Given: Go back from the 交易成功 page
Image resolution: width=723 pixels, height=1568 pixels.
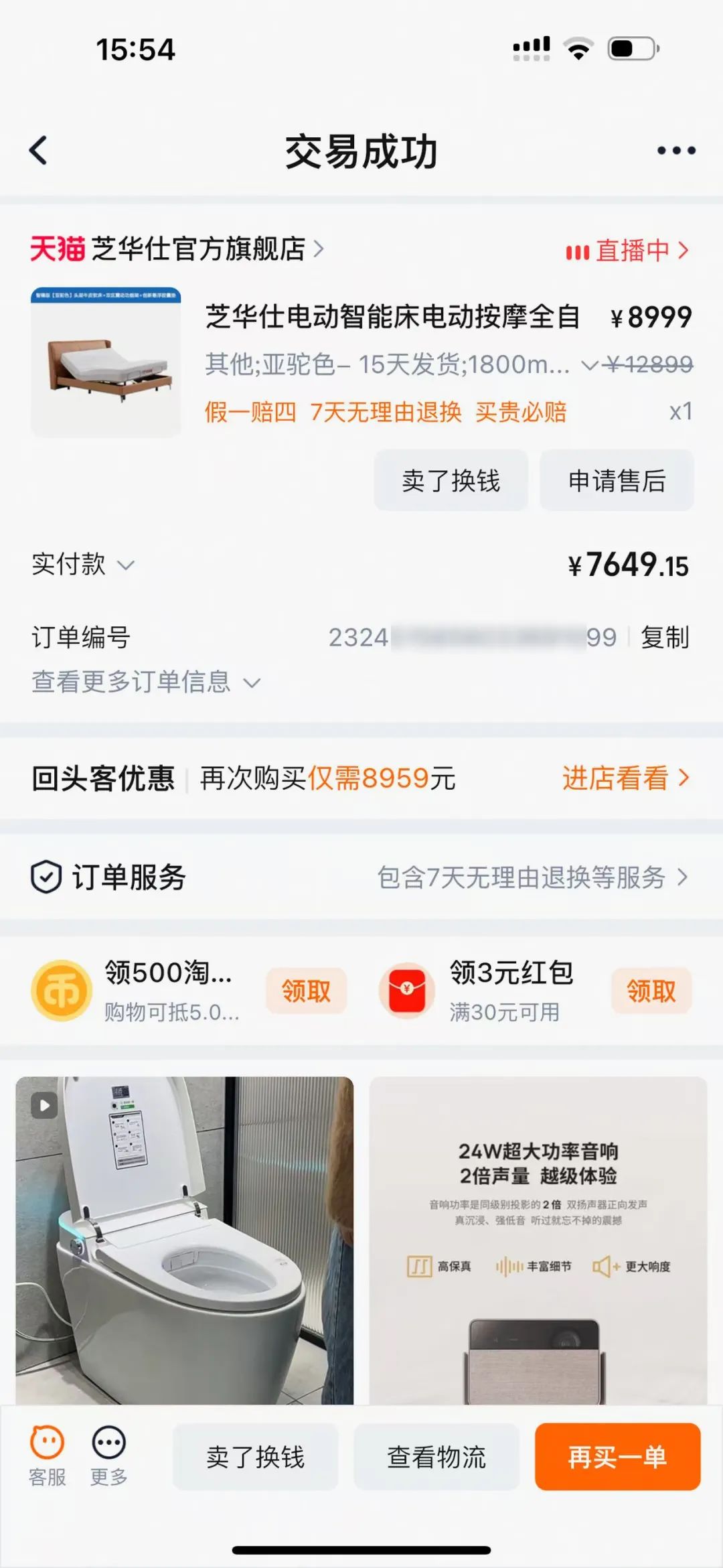Looking at the screenshot, I should [39, 151].
